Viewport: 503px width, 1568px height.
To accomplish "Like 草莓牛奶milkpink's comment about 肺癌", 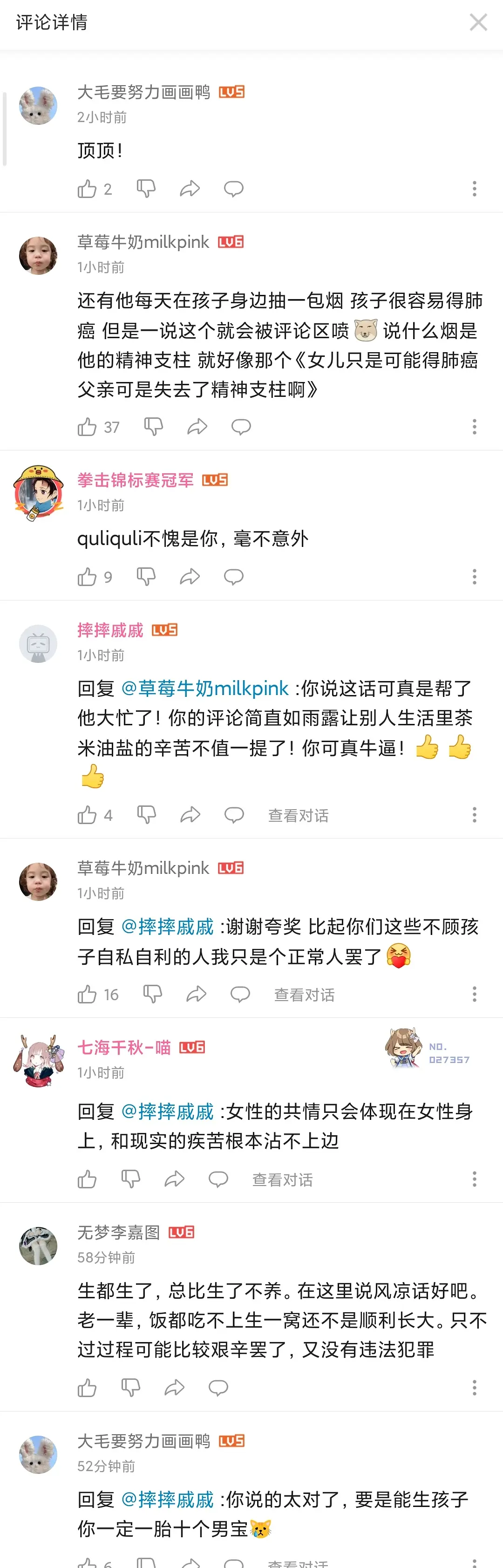I will coord(87,427).
